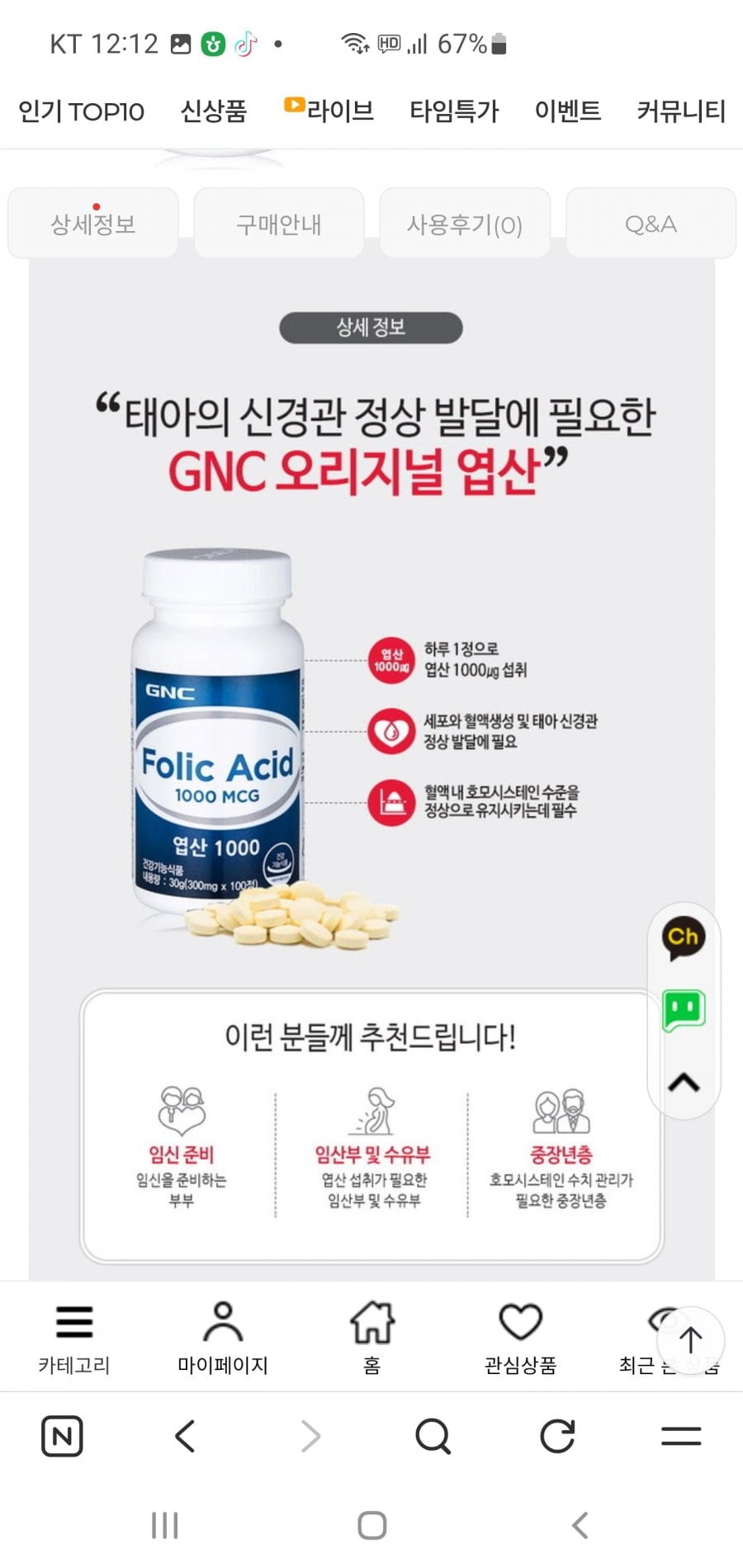Screen dimensions: 743x1568
Task: Select the 상세정보 tab
Action: [93, 224]
